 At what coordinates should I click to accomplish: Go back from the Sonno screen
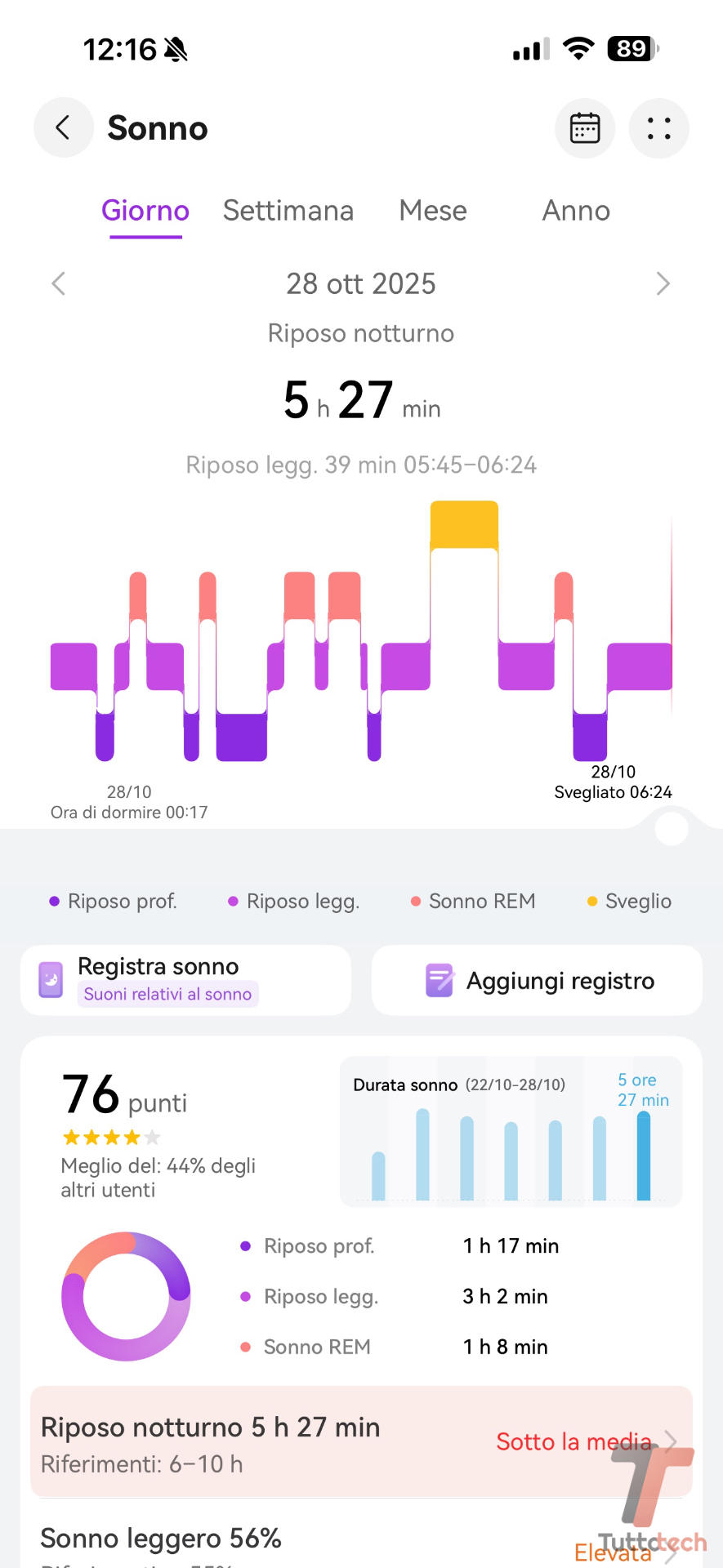pyautogui.click(x=63, y=127)
